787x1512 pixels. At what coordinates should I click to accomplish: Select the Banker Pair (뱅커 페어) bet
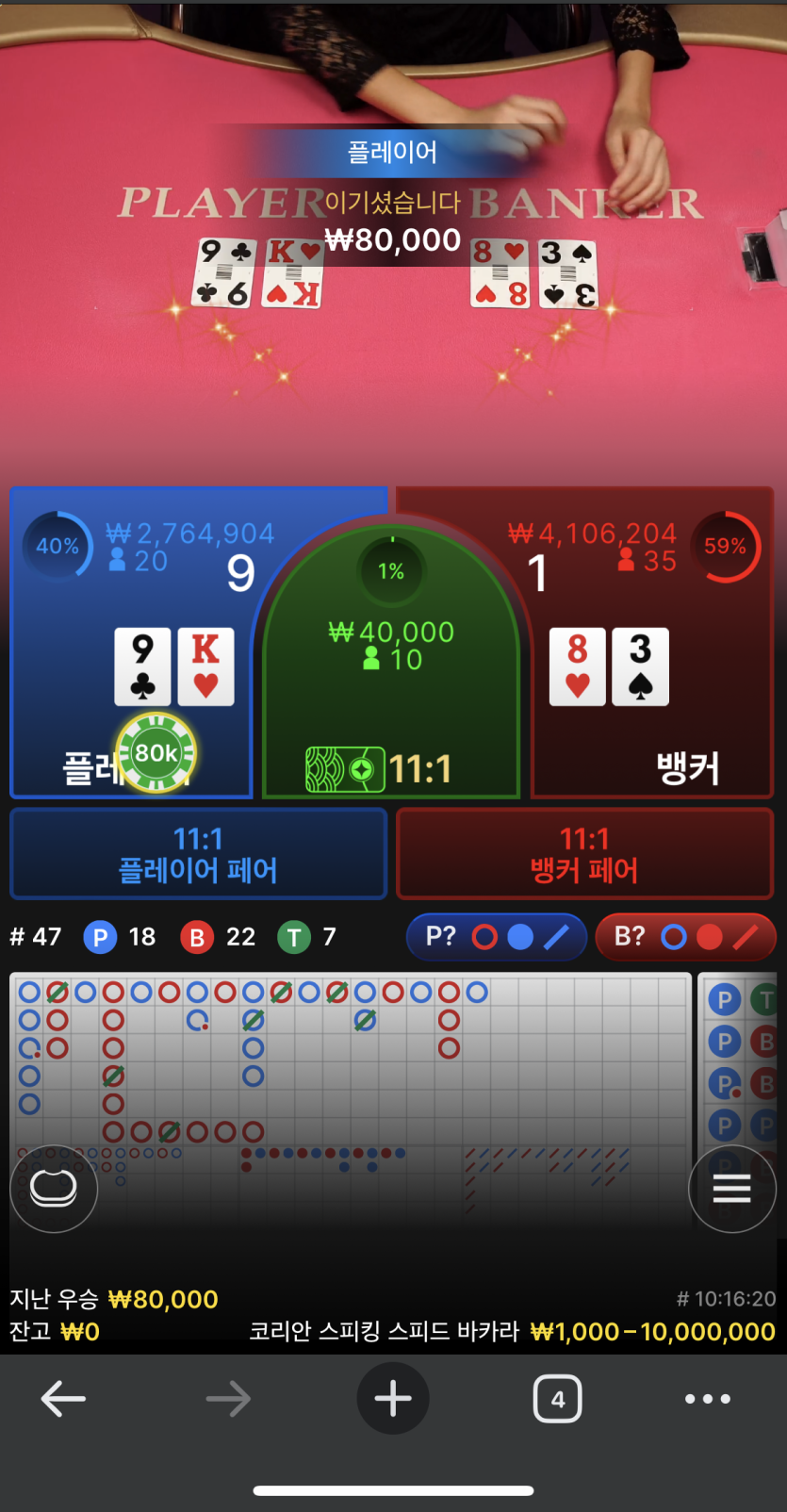[x=584, y=854]
